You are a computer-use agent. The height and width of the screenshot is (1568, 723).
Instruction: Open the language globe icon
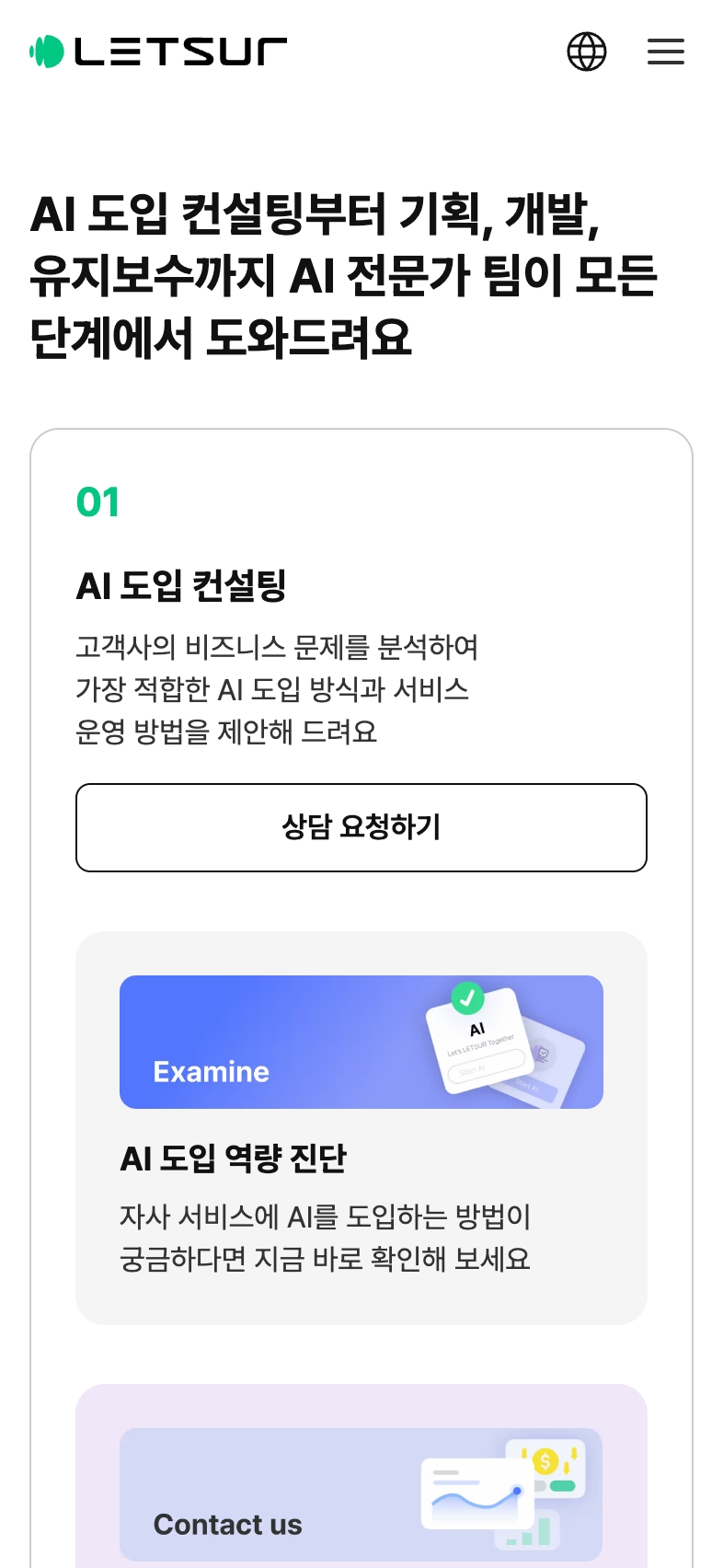coord(587,52)
